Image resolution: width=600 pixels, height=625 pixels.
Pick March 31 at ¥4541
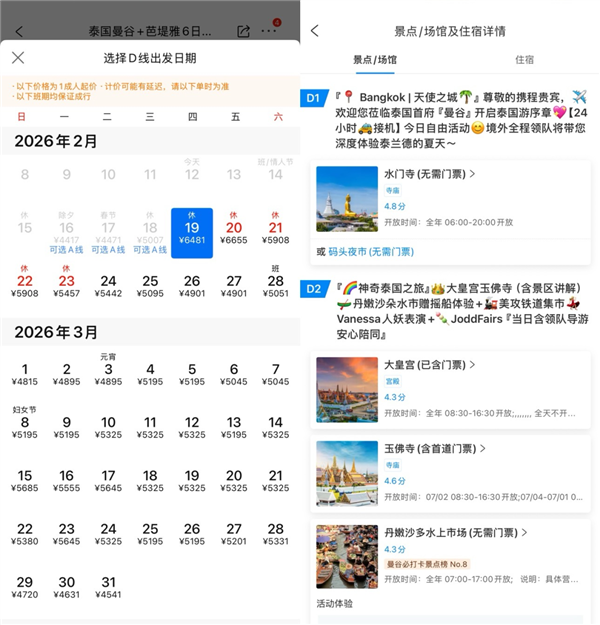point(108,587)
